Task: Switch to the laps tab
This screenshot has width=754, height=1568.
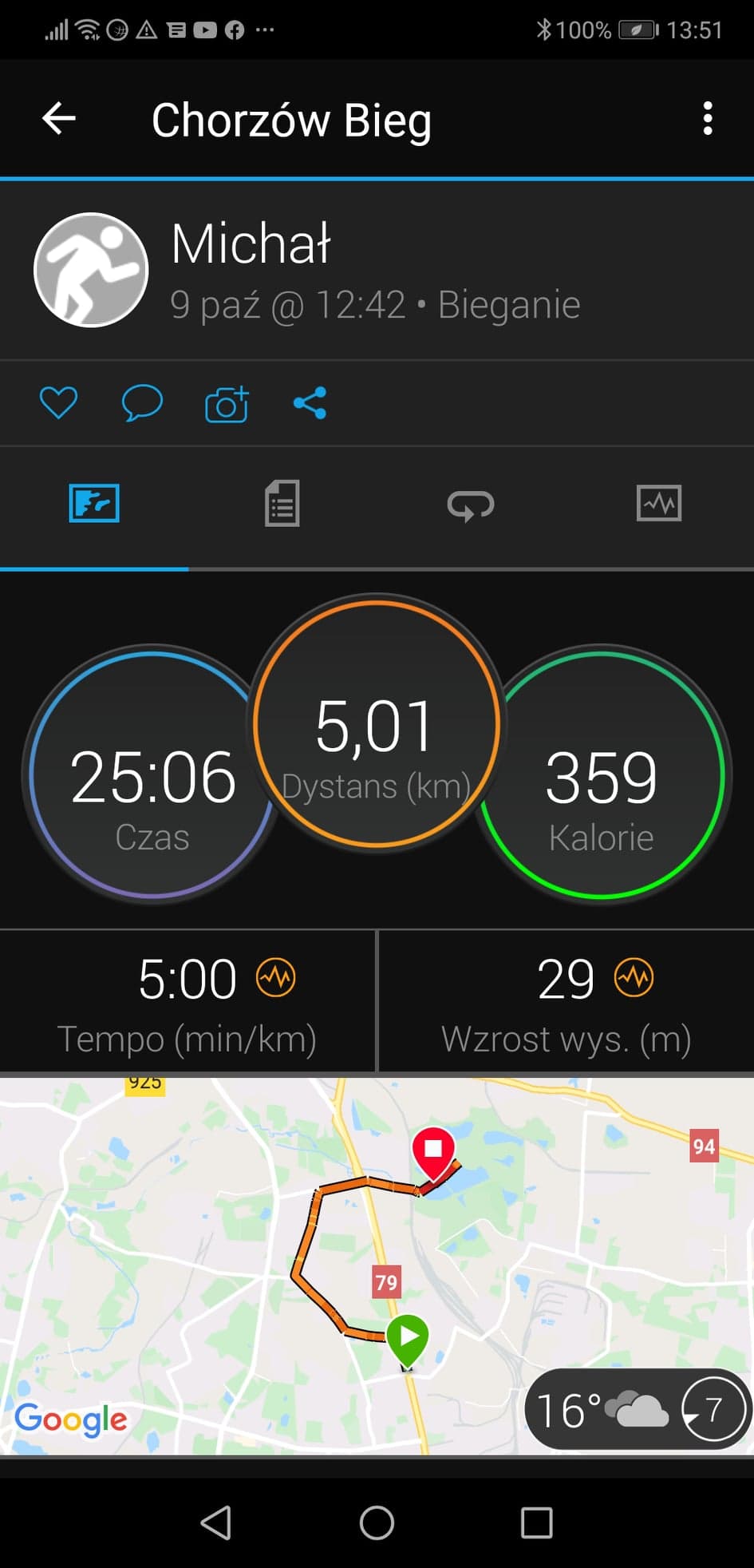Action: click(471, 505)
